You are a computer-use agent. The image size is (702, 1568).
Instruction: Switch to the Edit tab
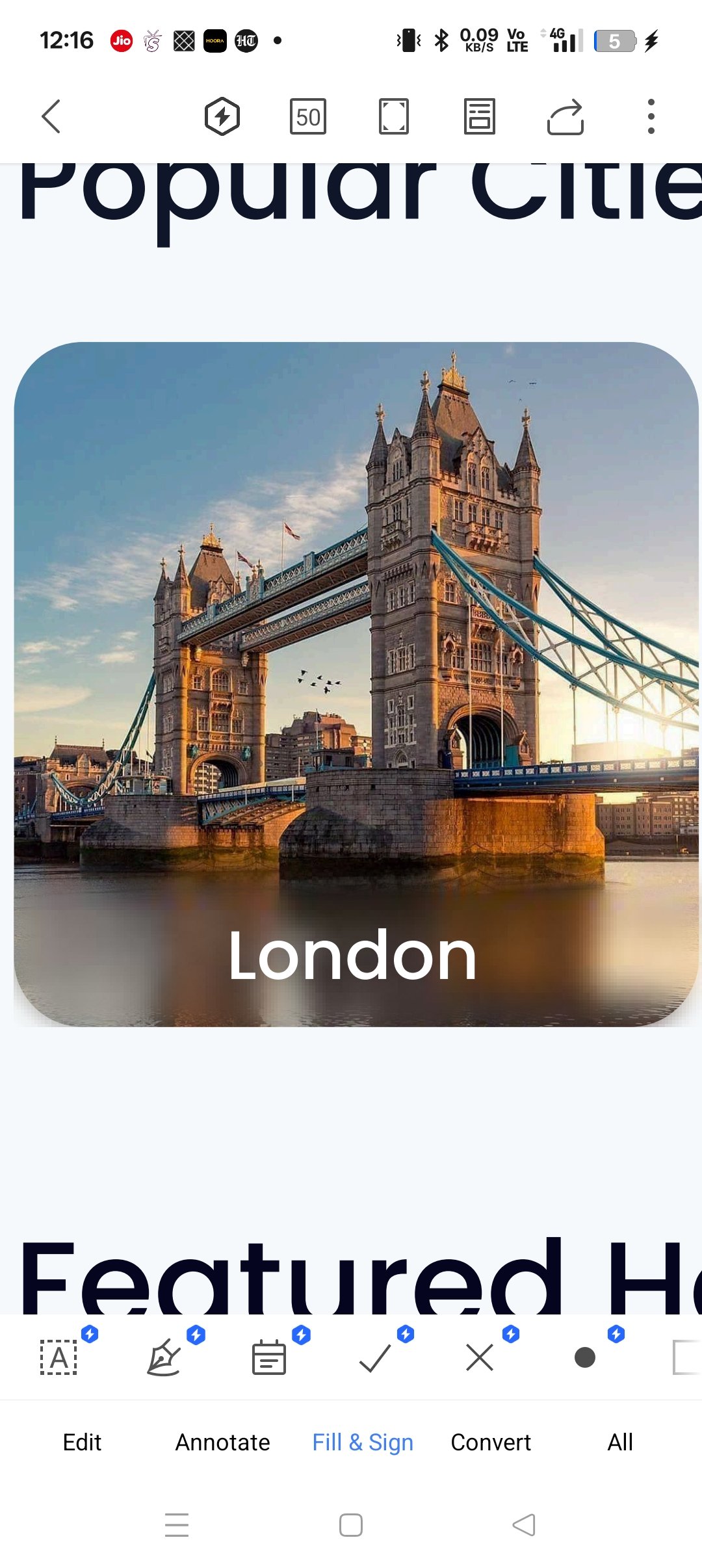[82, 1443]
